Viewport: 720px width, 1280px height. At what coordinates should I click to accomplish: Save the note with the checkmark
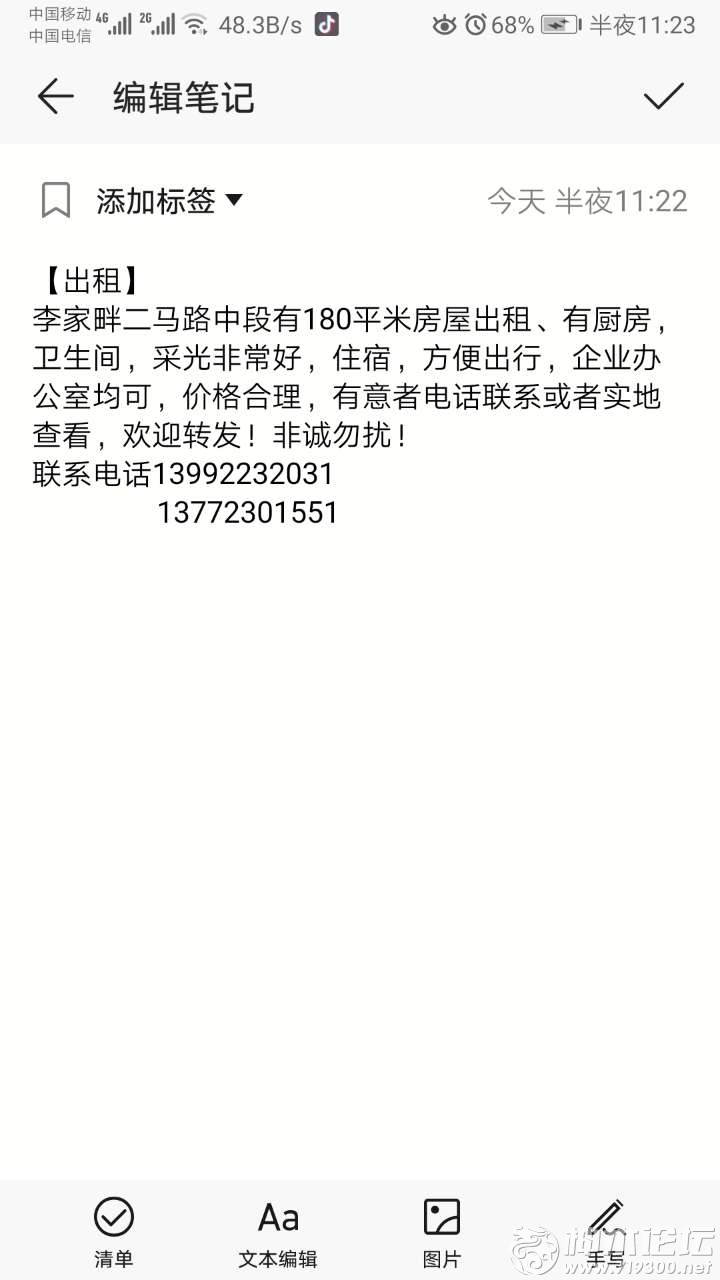tap(663, 96)
